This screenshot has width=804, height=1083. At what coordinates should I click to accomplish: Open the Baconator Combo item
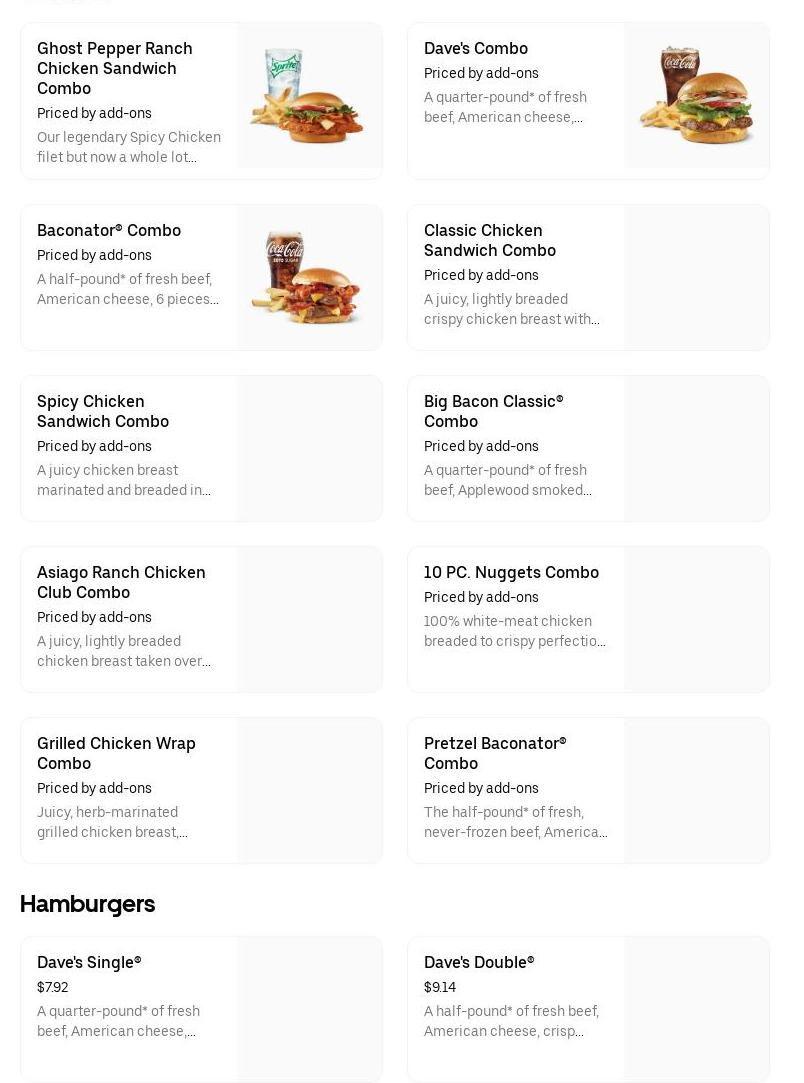200,277
